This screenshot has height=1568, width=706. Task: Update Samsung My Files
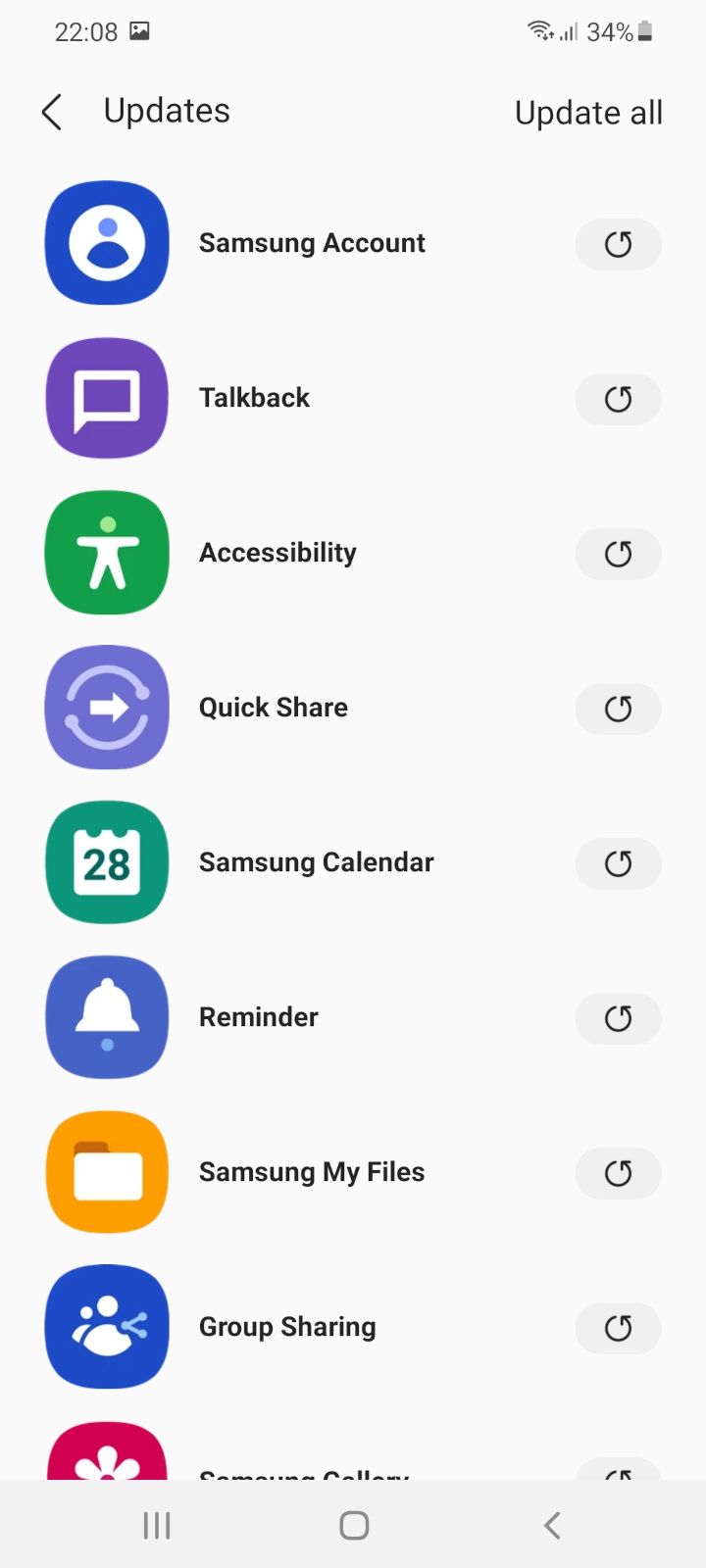click(x=618, y=1173)
